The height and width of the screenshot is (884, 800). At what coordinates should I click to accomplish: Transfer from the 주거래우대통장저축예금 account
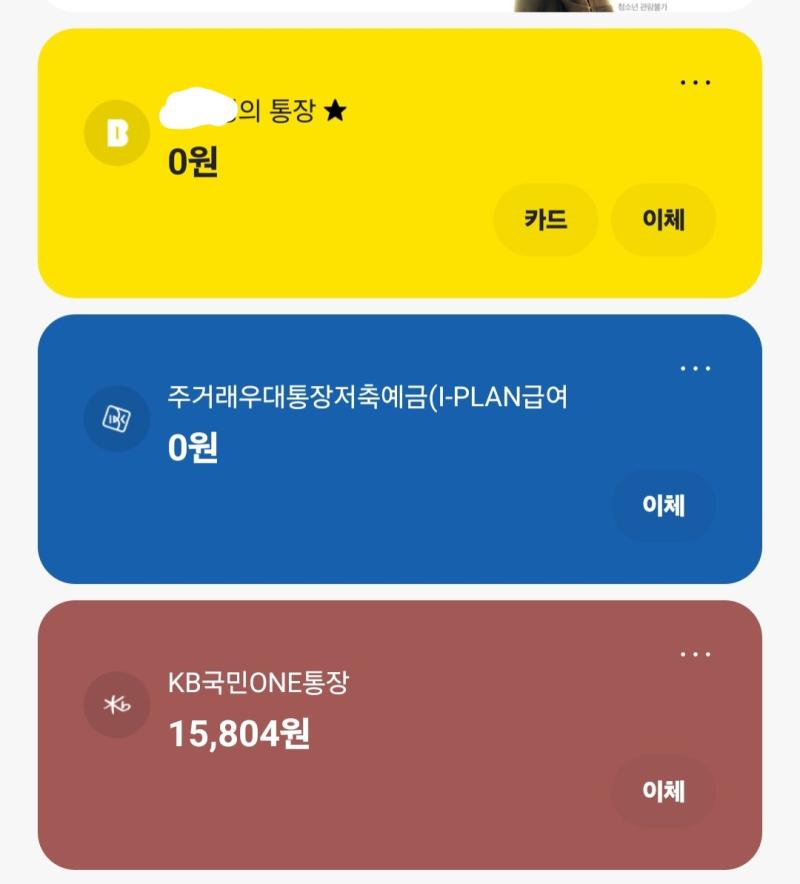coord(664,506)
